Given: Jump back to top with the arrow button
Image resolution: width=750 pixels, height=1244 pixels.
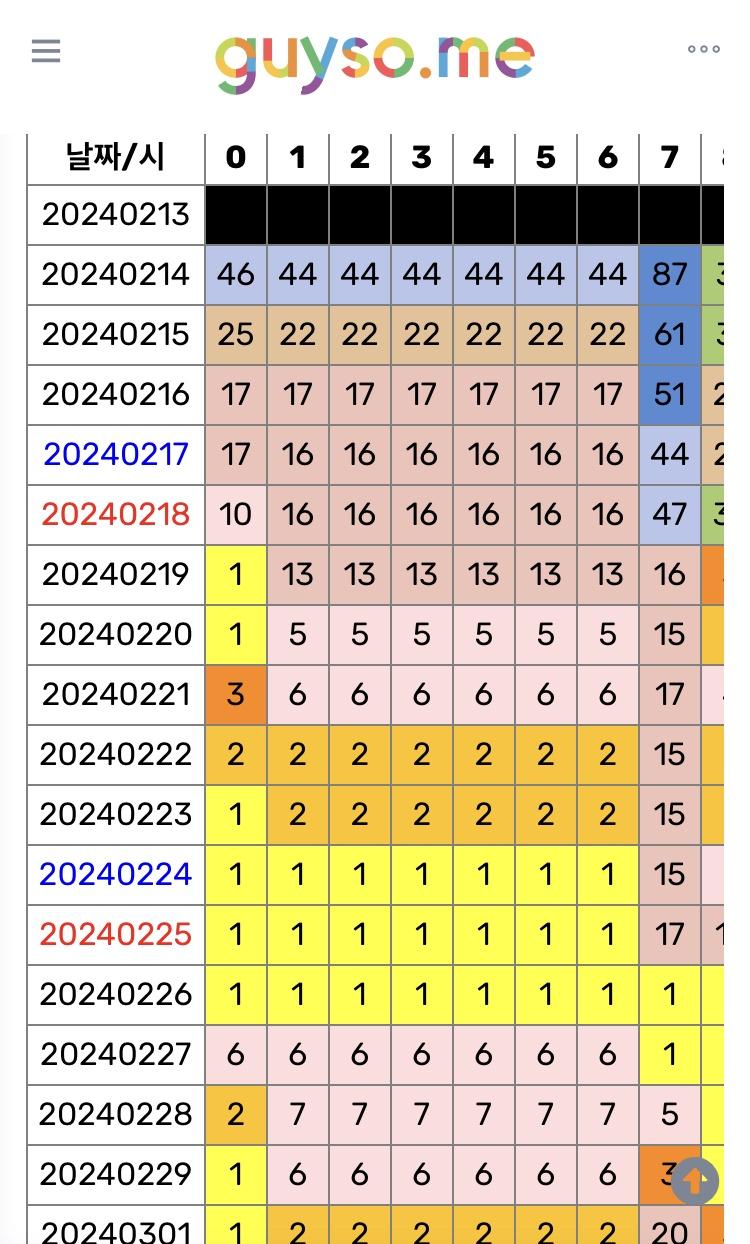Looking at the screenshot, I should (695, 1181).
